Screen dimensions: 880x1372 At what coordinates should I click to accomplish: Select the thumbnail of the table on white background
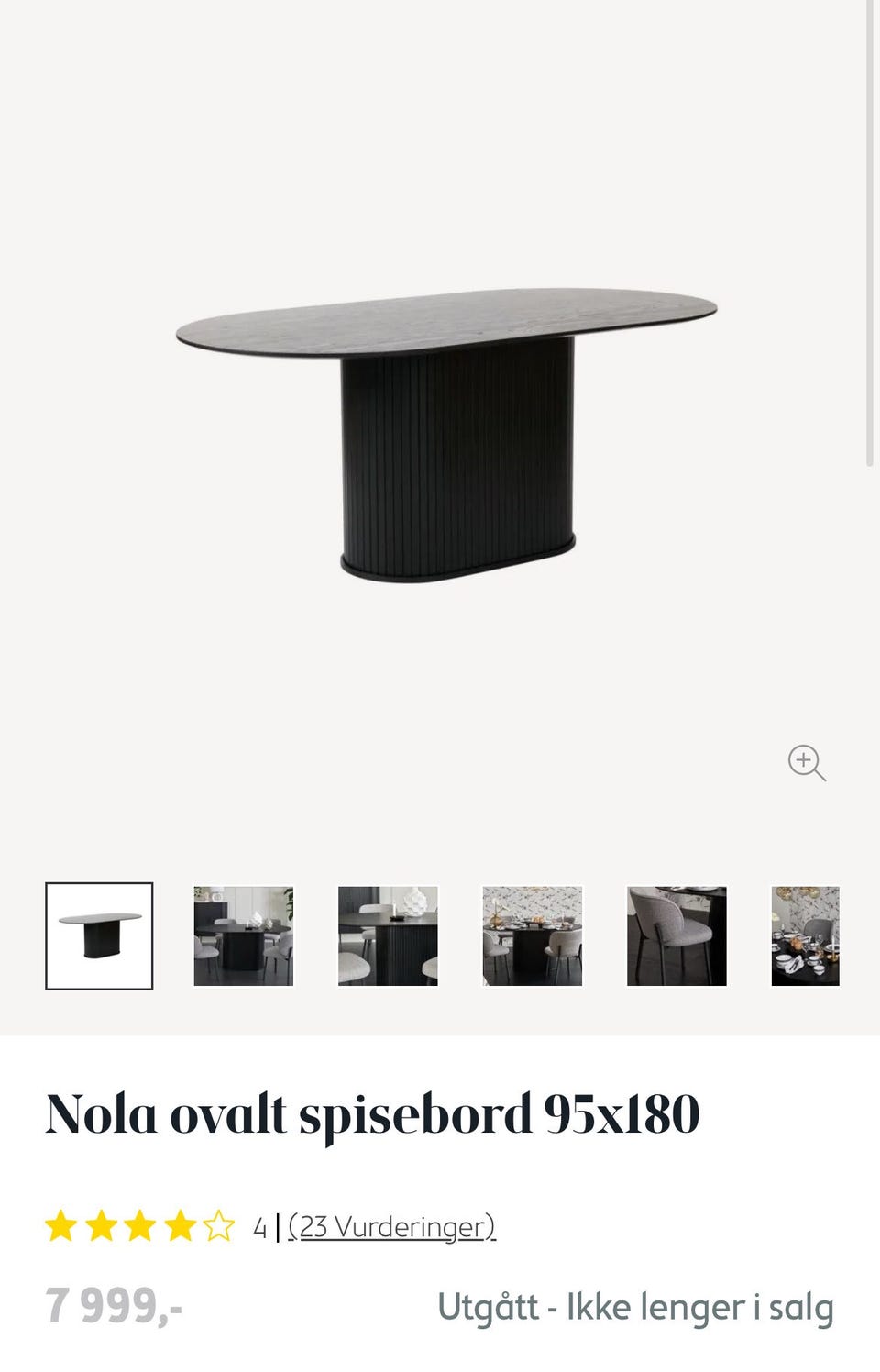99,935
